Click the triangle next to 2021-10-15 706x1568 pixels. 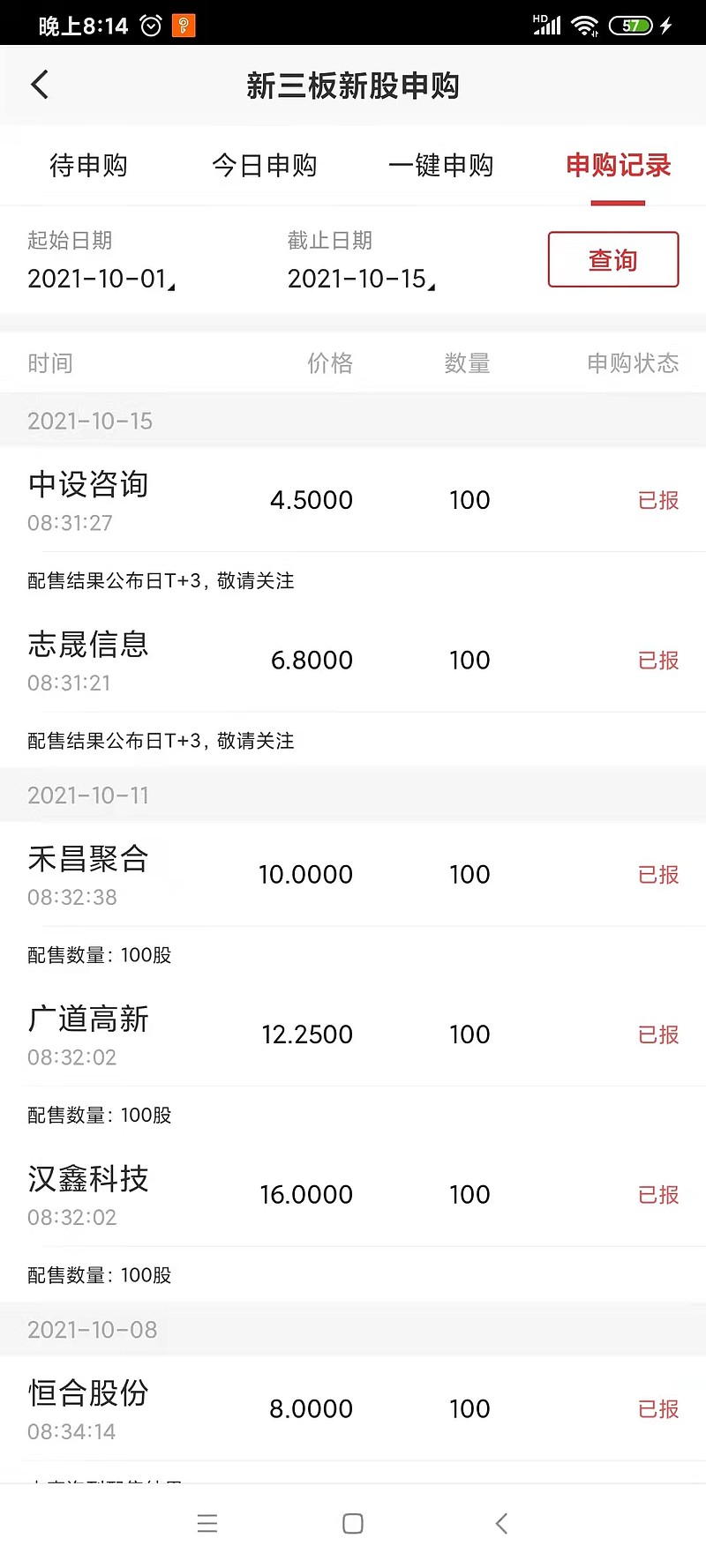point(432,285)
